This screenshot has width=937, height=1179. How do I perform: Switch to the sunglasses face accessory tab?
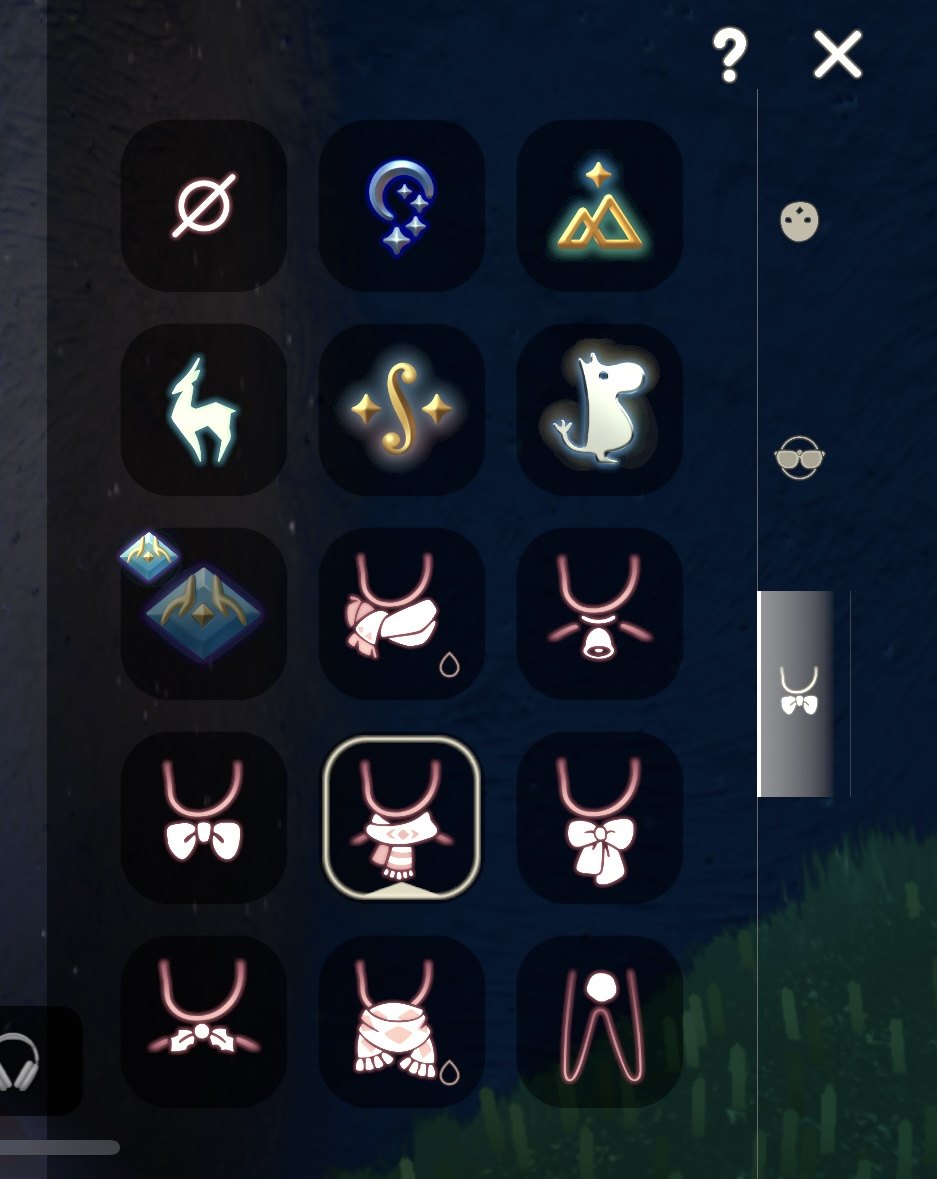(799, 458)
